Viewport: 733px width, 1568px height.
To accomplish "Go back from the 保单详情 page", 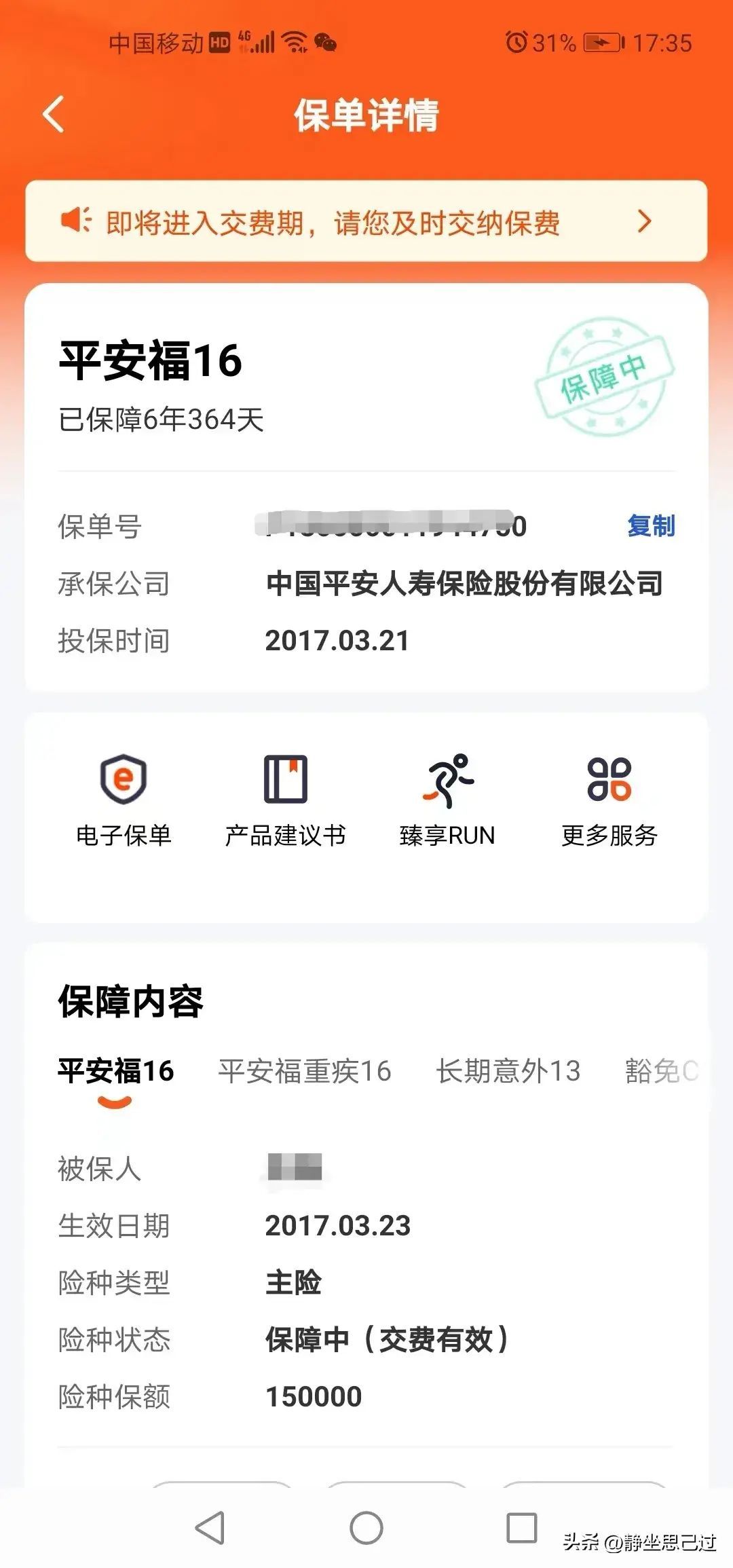I will 54,114.
